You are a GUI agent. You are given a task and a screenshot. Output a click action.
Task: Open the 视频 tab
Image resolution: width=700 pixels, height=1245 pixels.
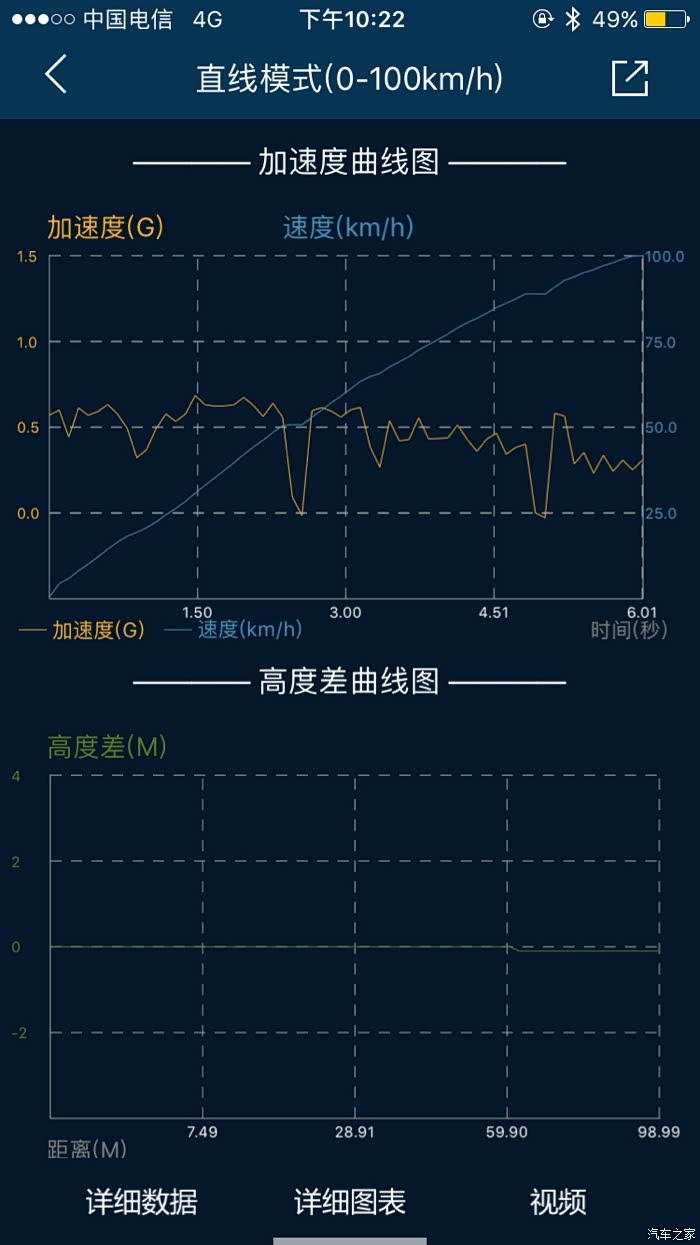tap(558, 1202)
